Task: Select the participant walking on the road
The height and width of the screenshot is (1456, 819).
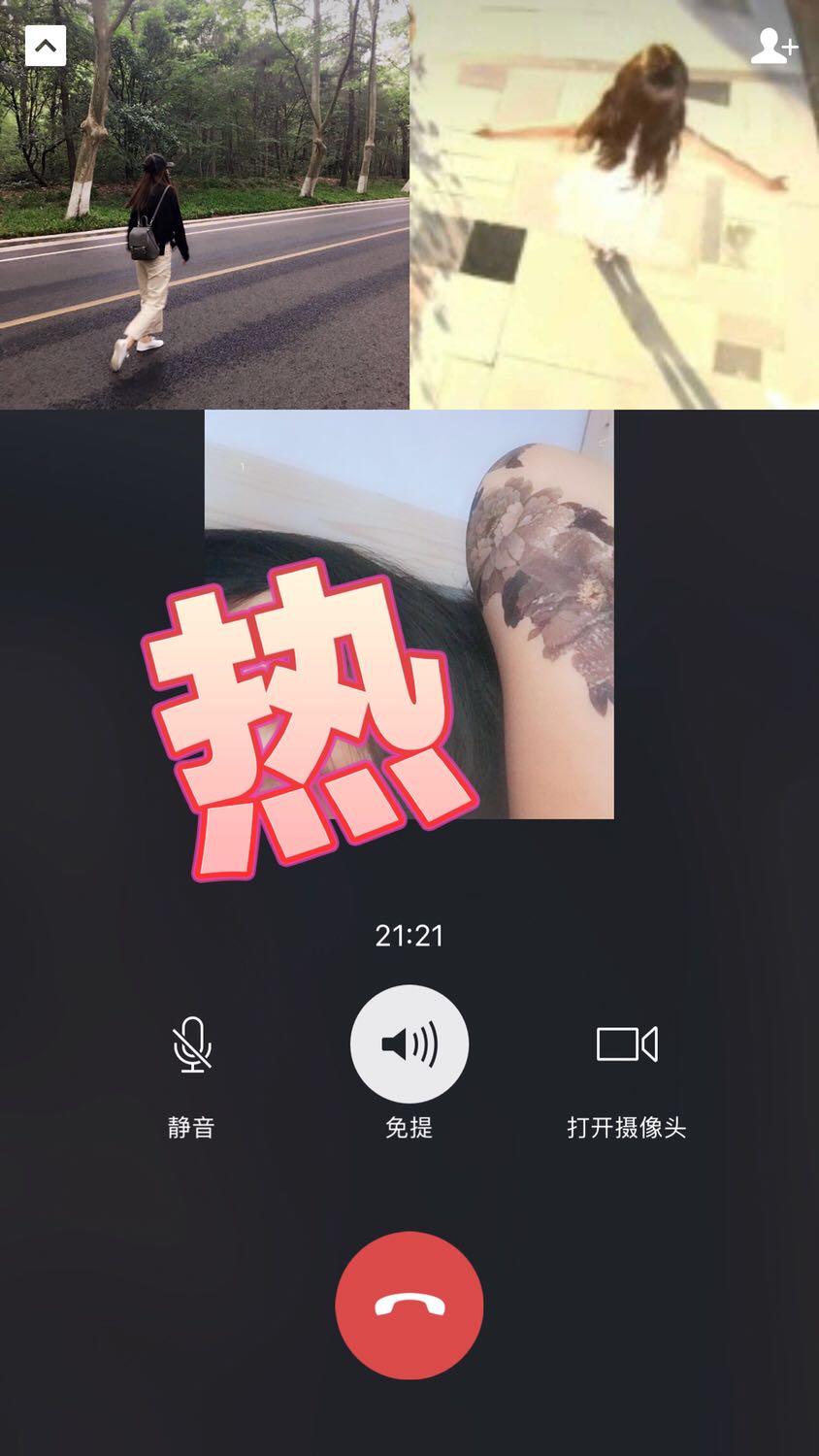Action: pos(205,205)
